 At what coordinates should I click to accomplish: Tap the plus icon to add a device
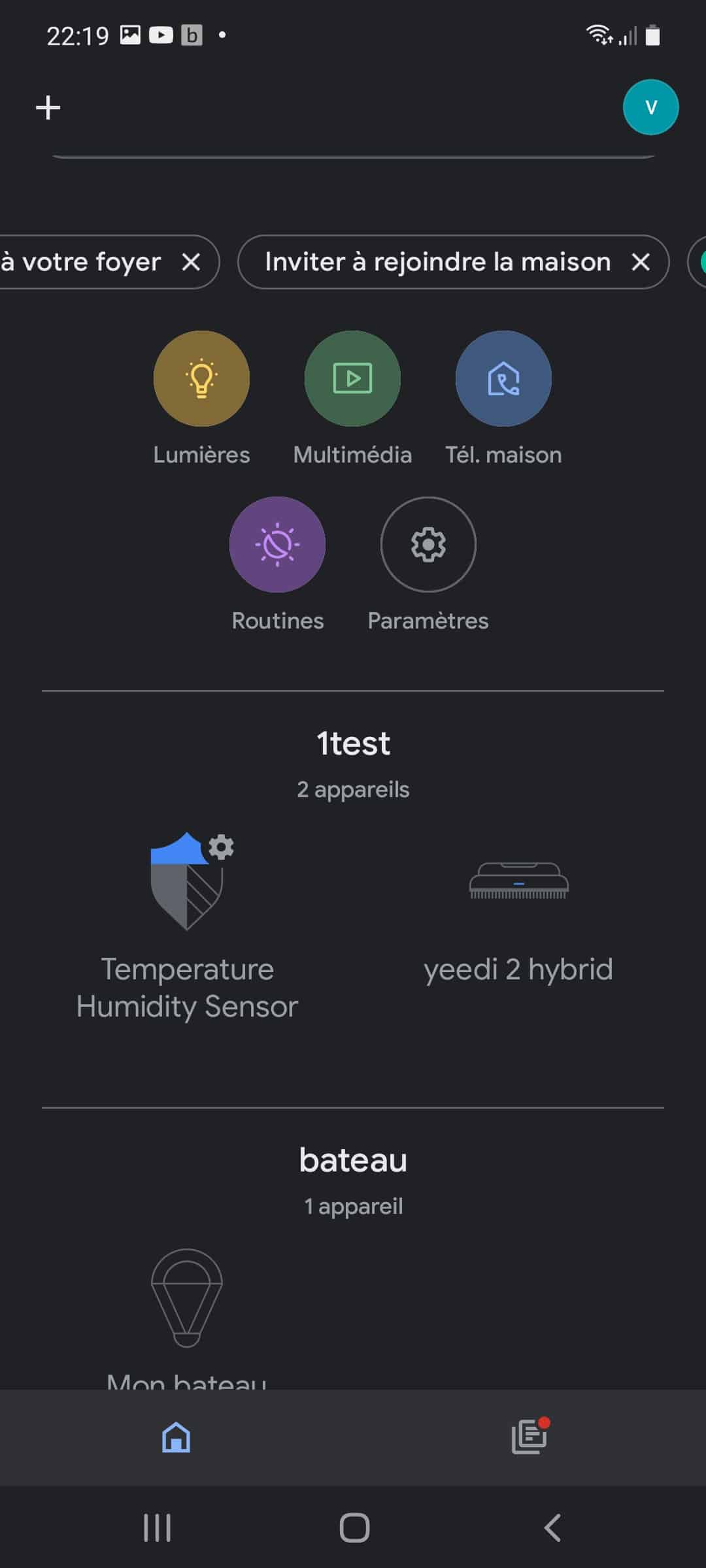coord(48,107)
